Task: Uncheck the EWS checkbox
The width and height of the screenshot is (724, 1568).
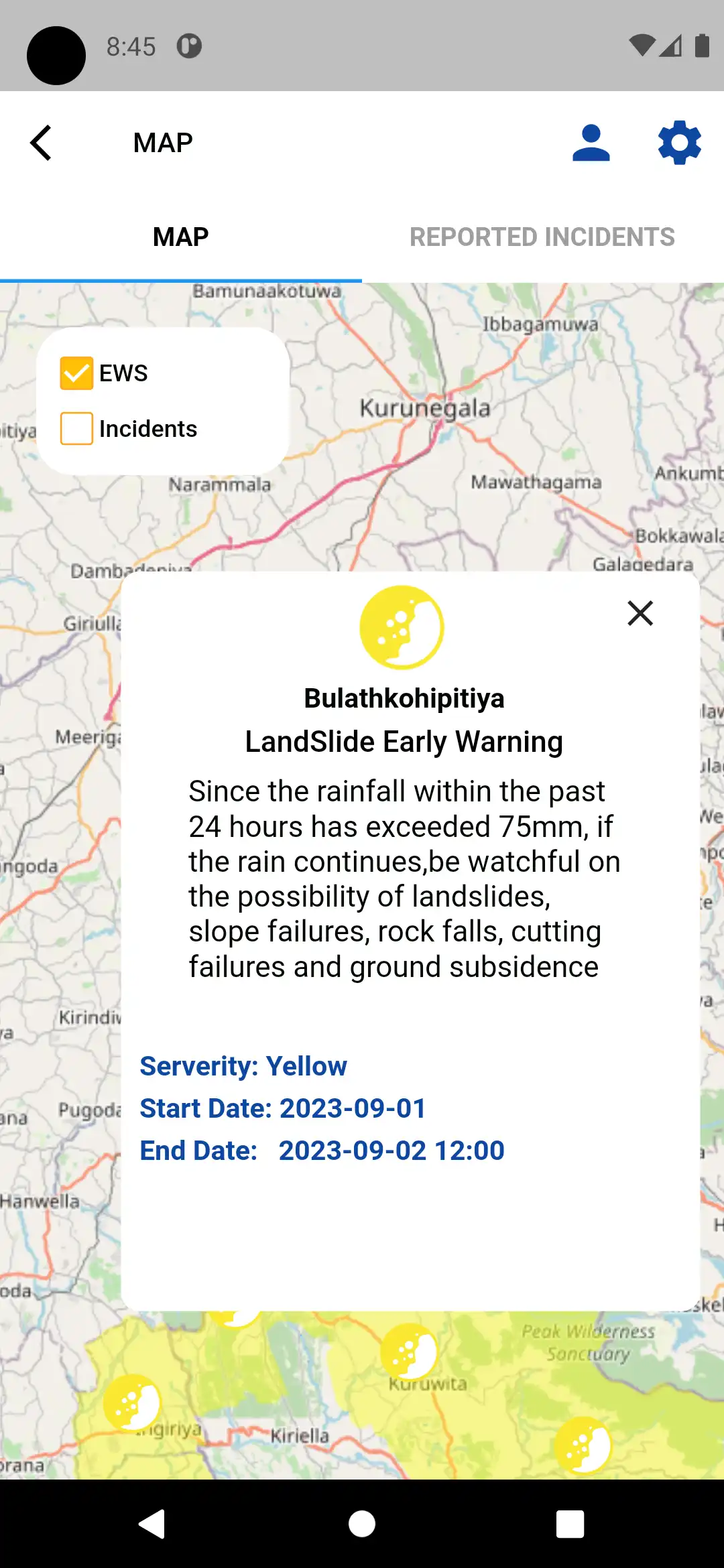Action: [76, 373]
